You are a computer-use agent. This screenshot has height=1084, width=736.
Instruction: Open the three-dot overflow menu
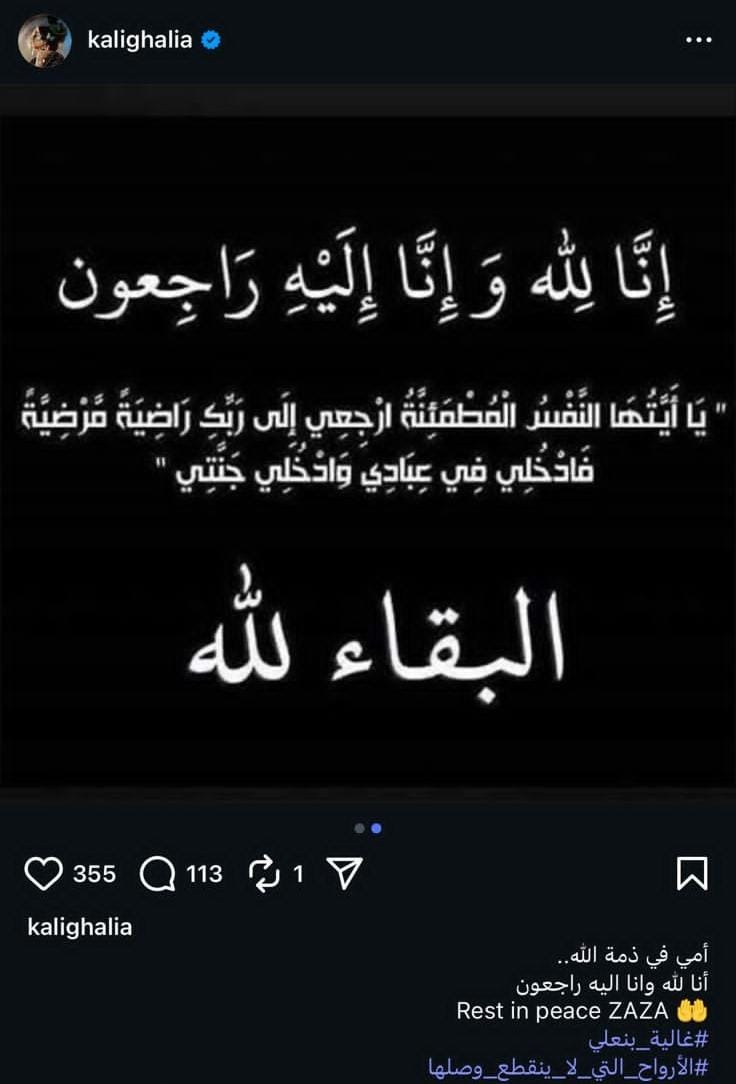(x=698, y=41)
